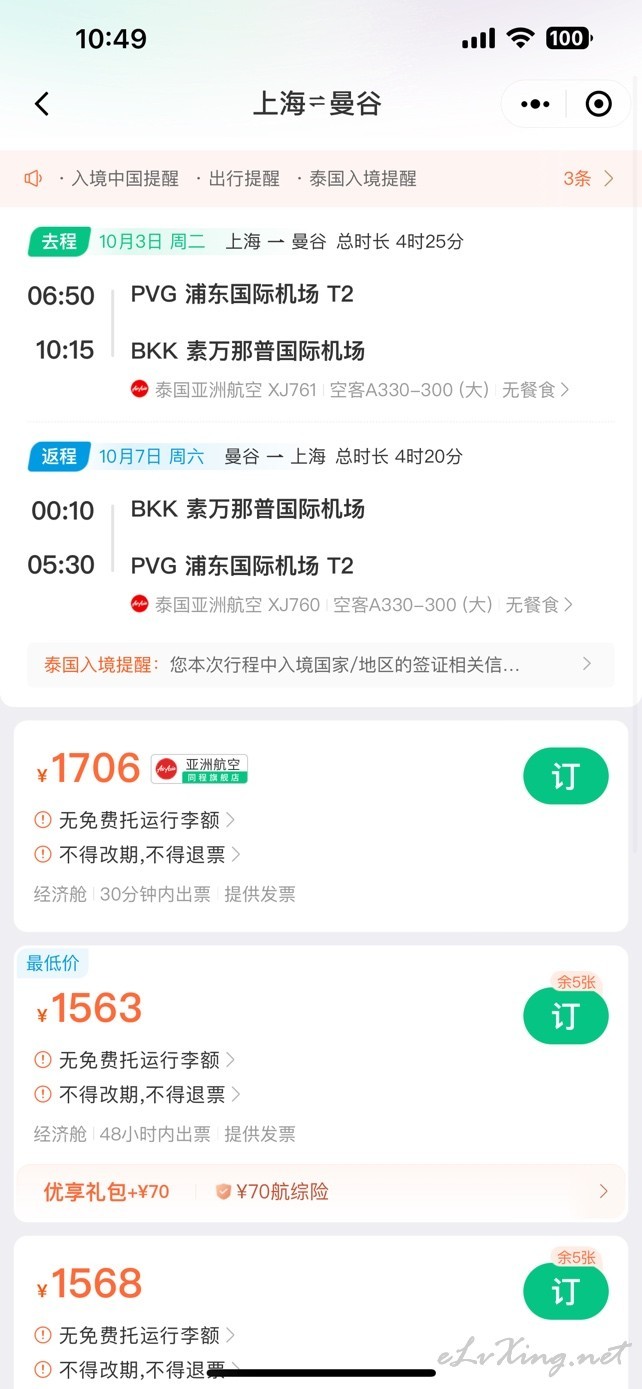Book the ¥1568 fare
Image resolution: width=642 pixels, height=1389 pixels.
[565, 1291]
